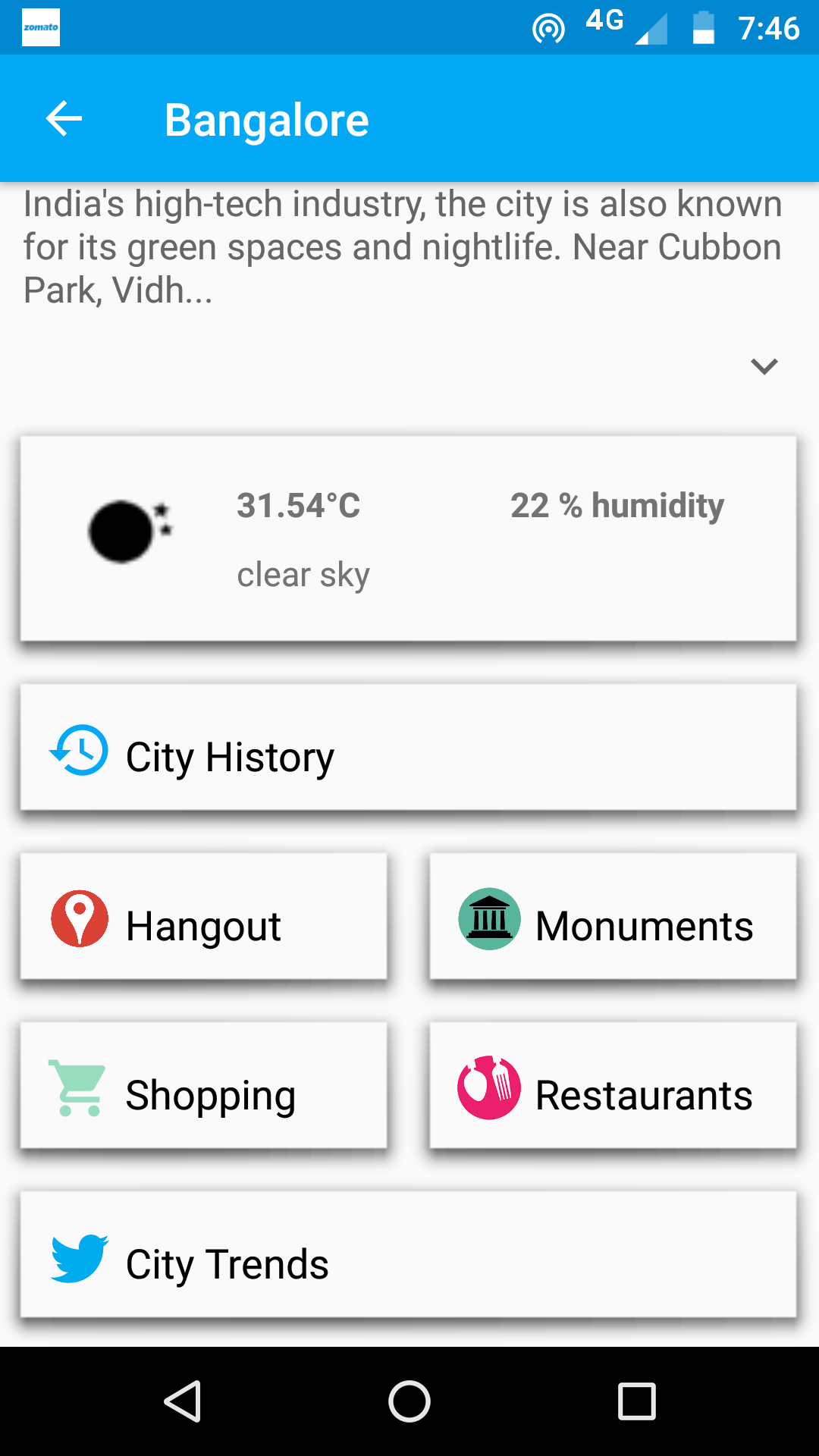Tap the Shopping cart icon
This screenshot has width=819, height=1456.
coord(76,1086)
